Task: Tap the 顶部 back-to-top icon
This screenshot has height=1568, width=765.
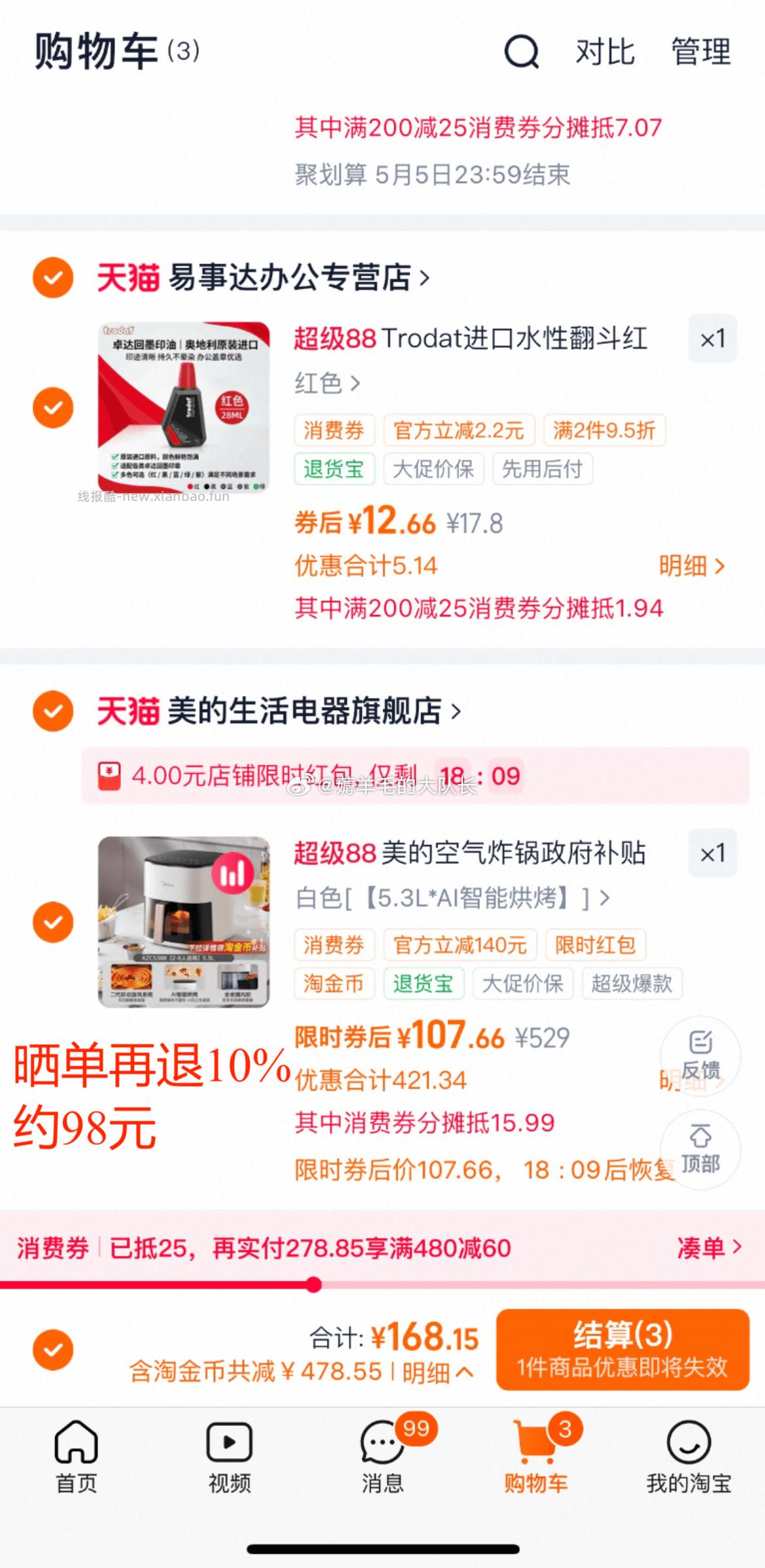Action: (x=701, y=1149)
